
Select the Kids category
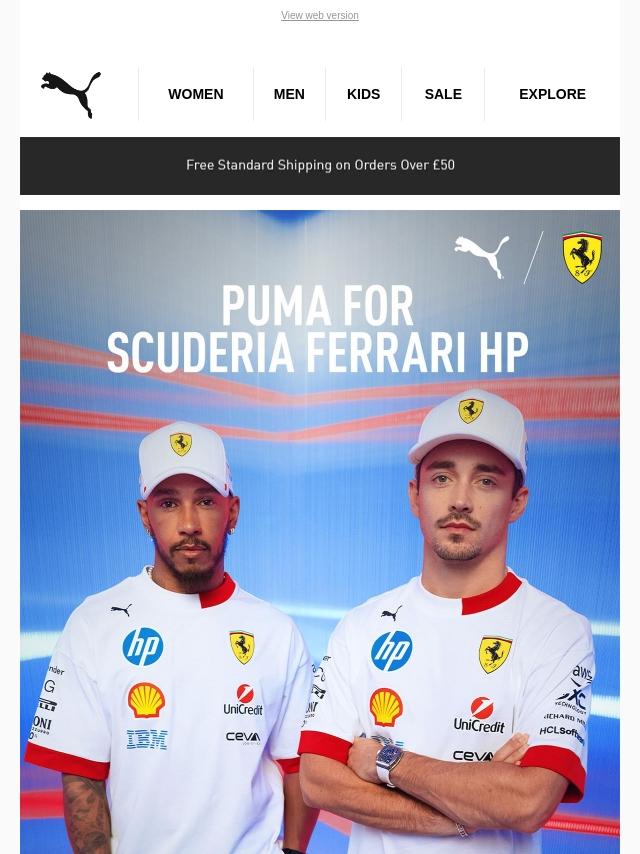[363, 94]
